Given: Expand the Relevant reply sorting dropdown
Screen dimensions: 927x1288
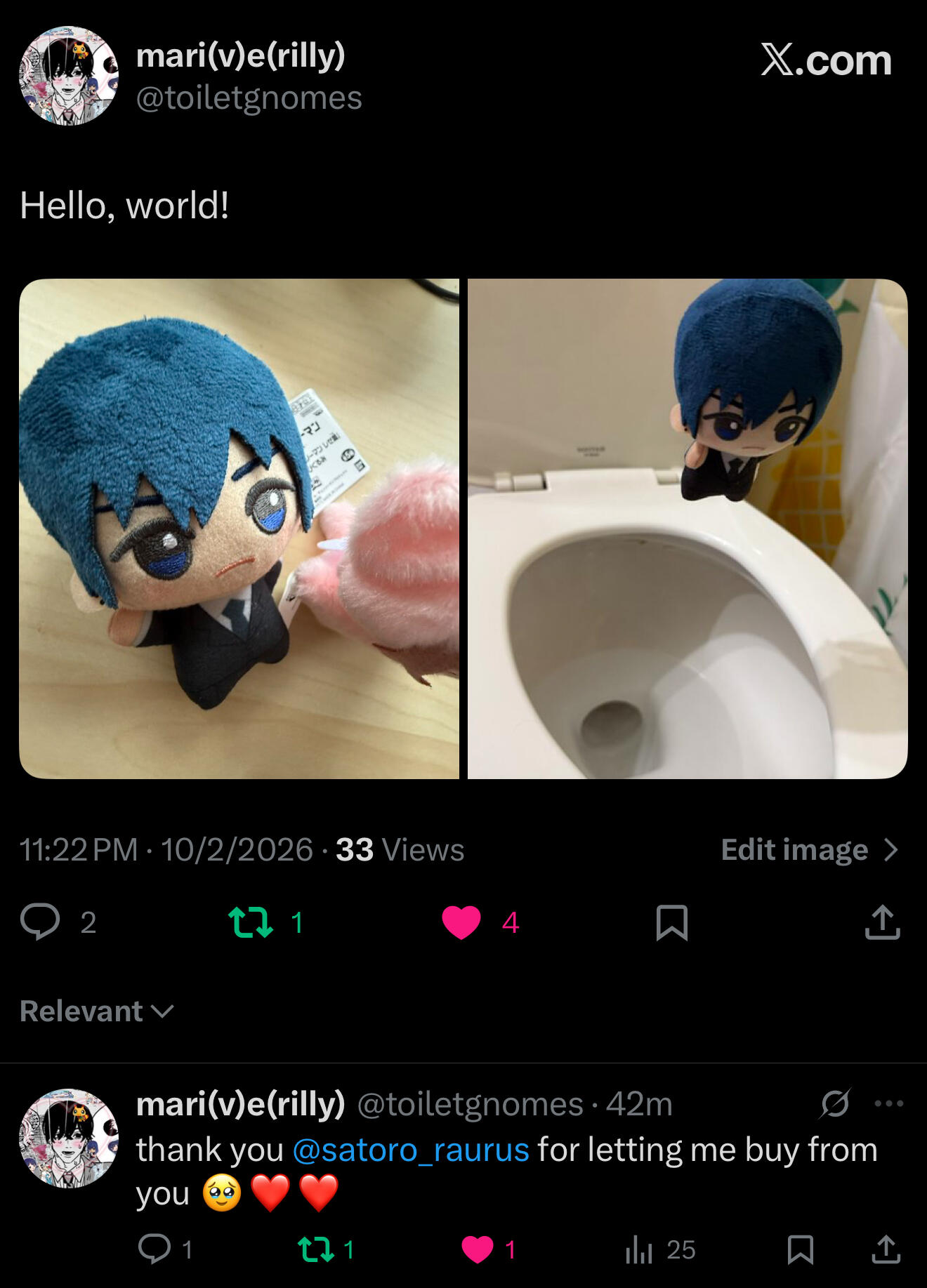Looking at the screenshot, I should click(97, 1011).
